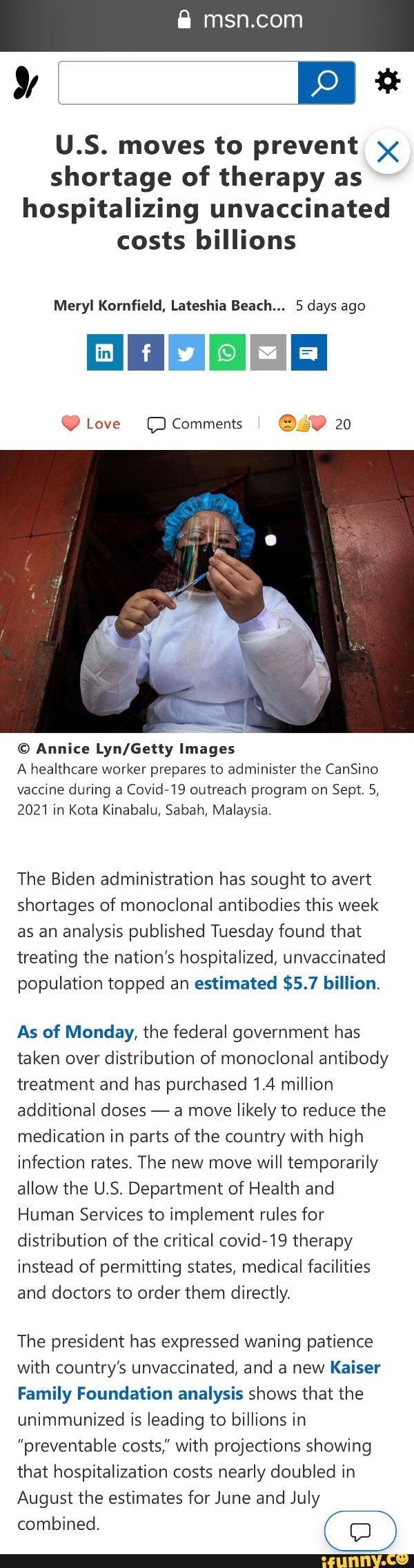Screen dimensions: 414x1568
Task: Share article on Twitter
Action: tap(186, 353)
